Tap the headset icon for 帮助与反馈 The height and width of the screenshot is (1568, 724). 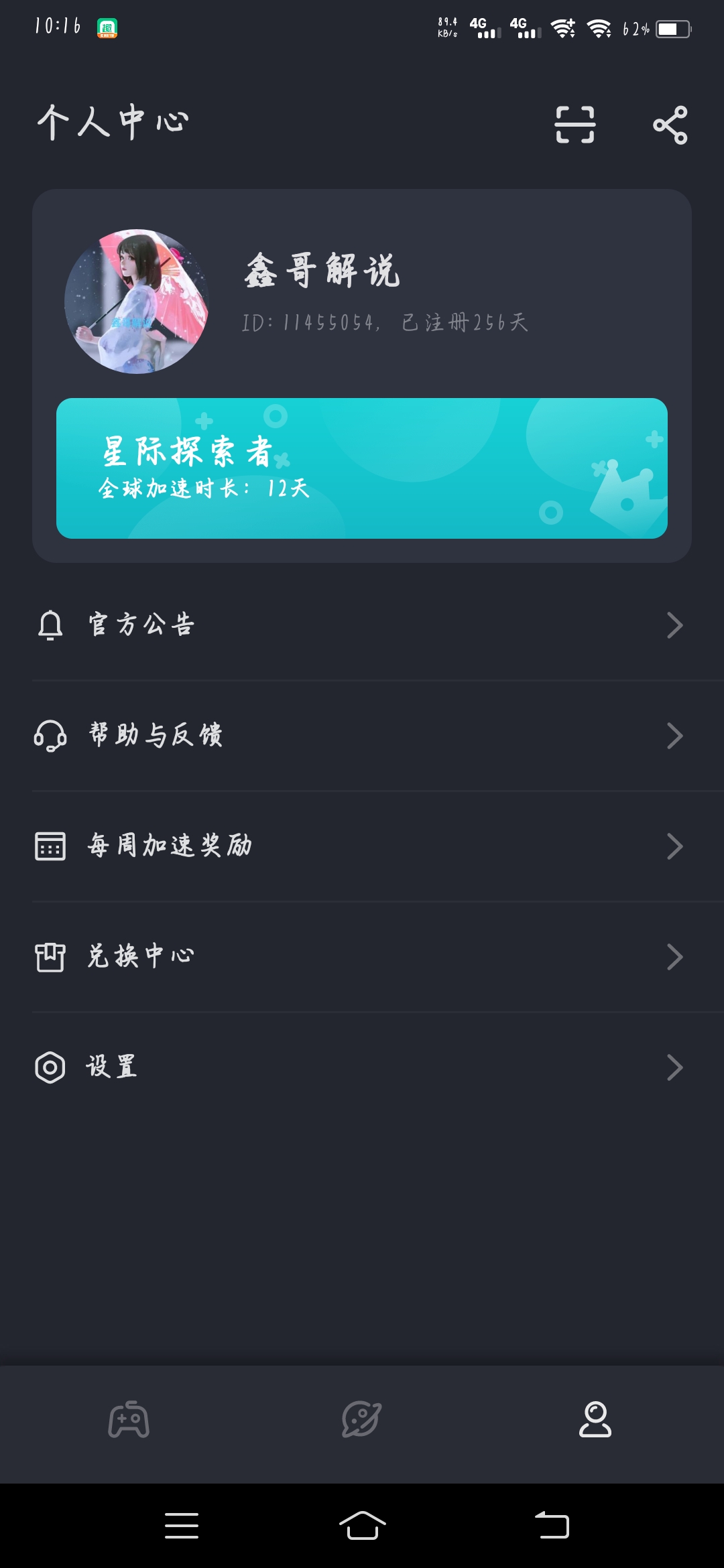(x=50, y=736)
